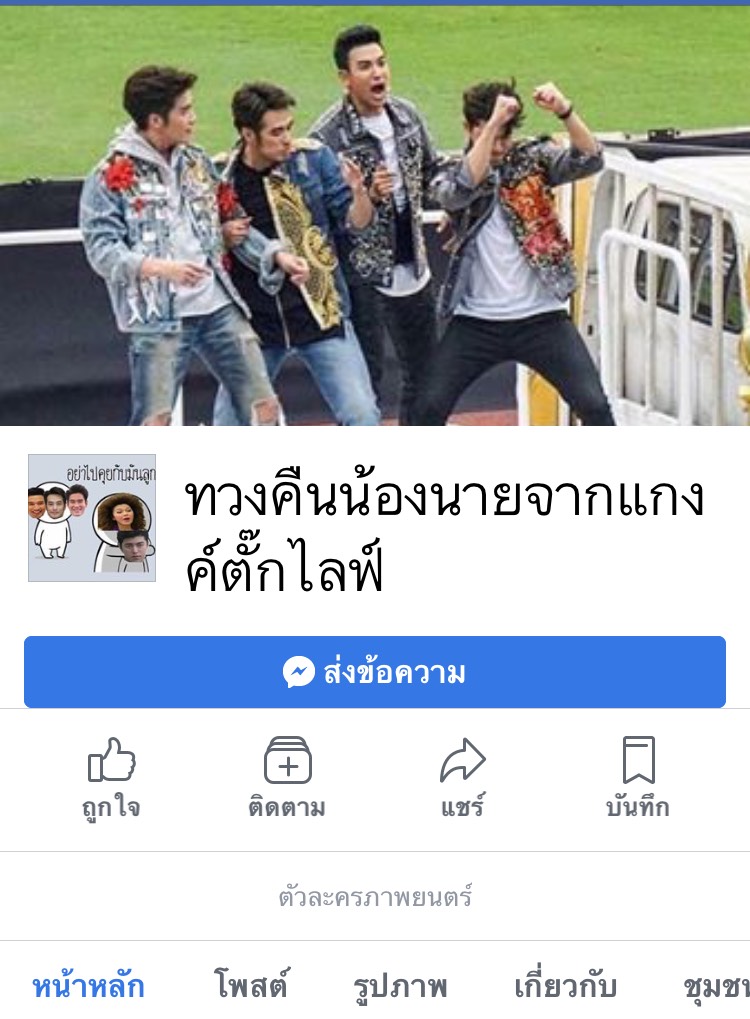
Task: Share this page using แชร์
Action: 463,778
